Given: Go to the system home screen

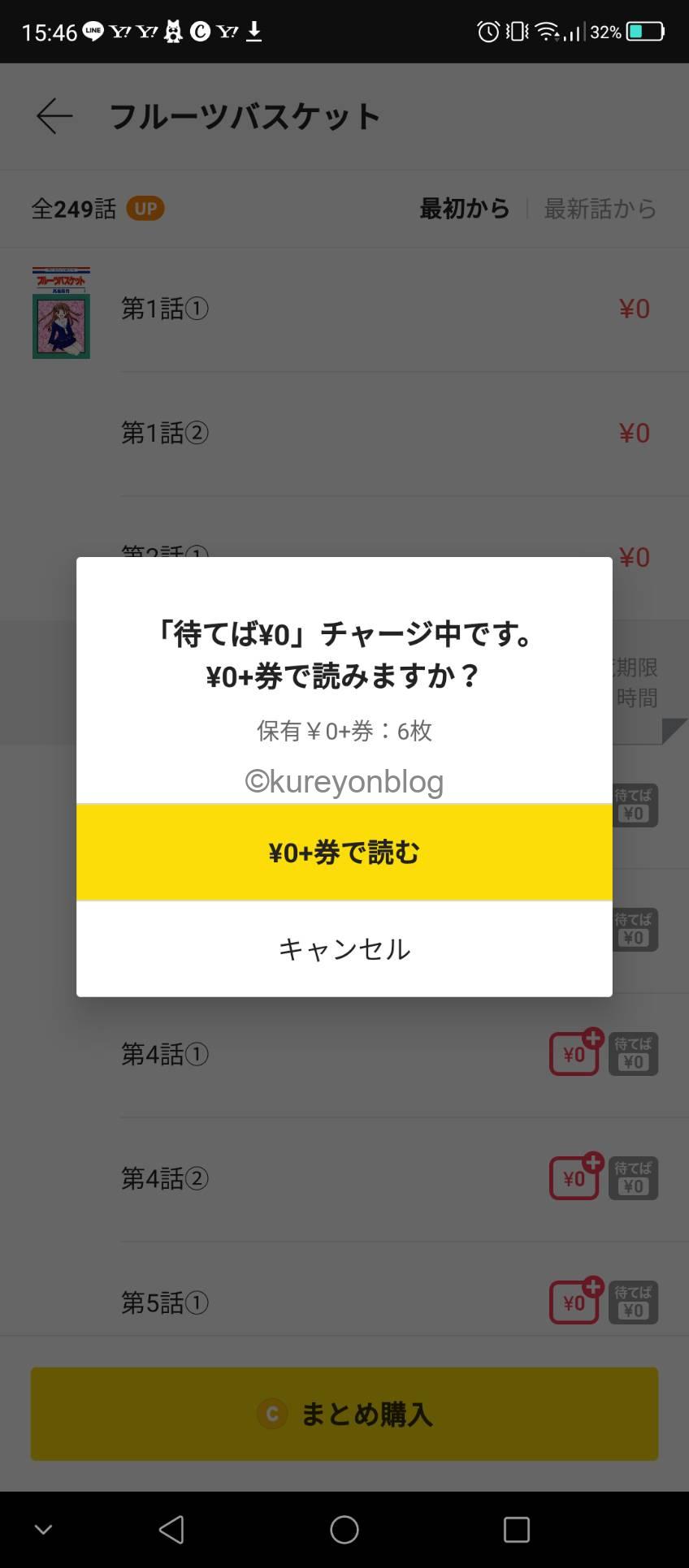Looking at the screenshot, I should click(x=344, y=1530).
